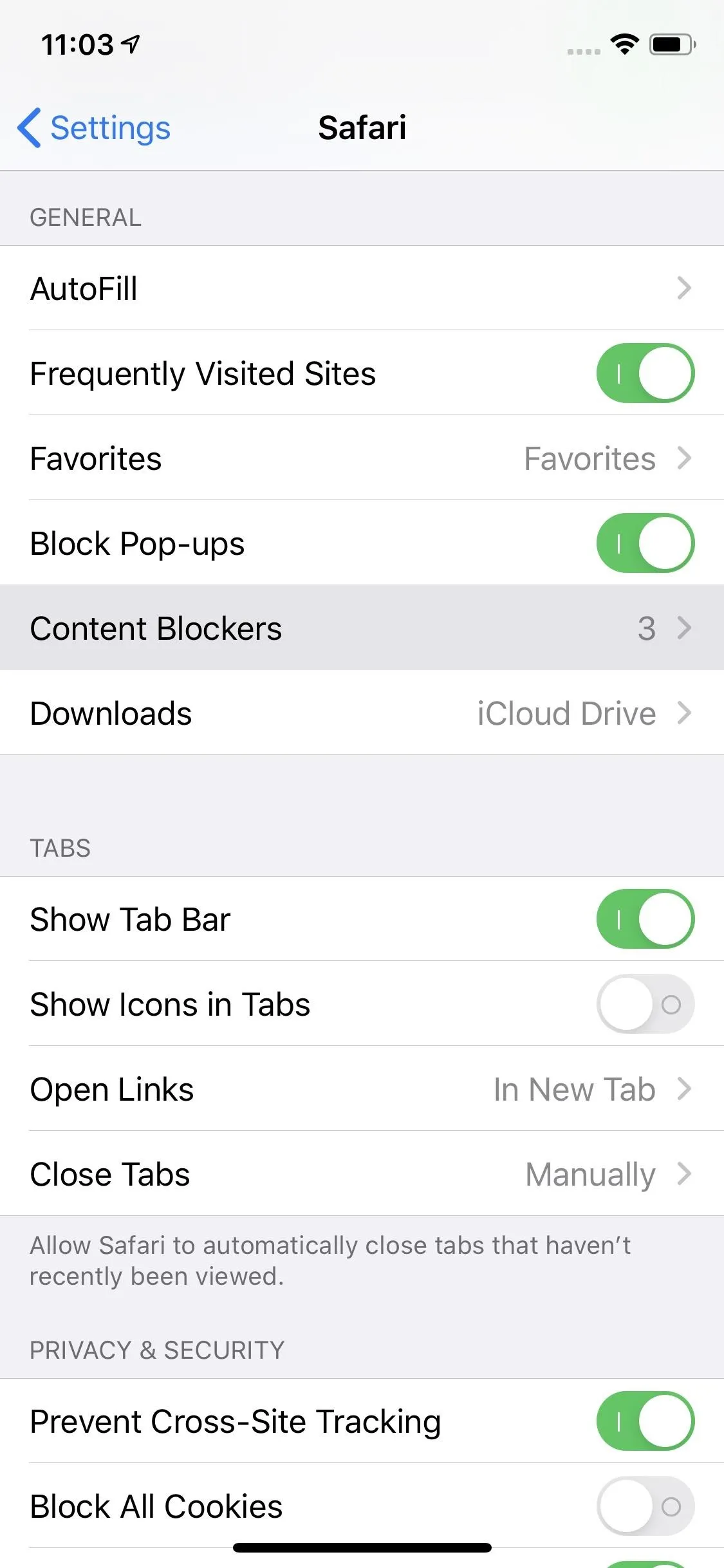The image size is (724, 1568).
Task: Turn off Block Pop-ups
Action: coord(645,543)
